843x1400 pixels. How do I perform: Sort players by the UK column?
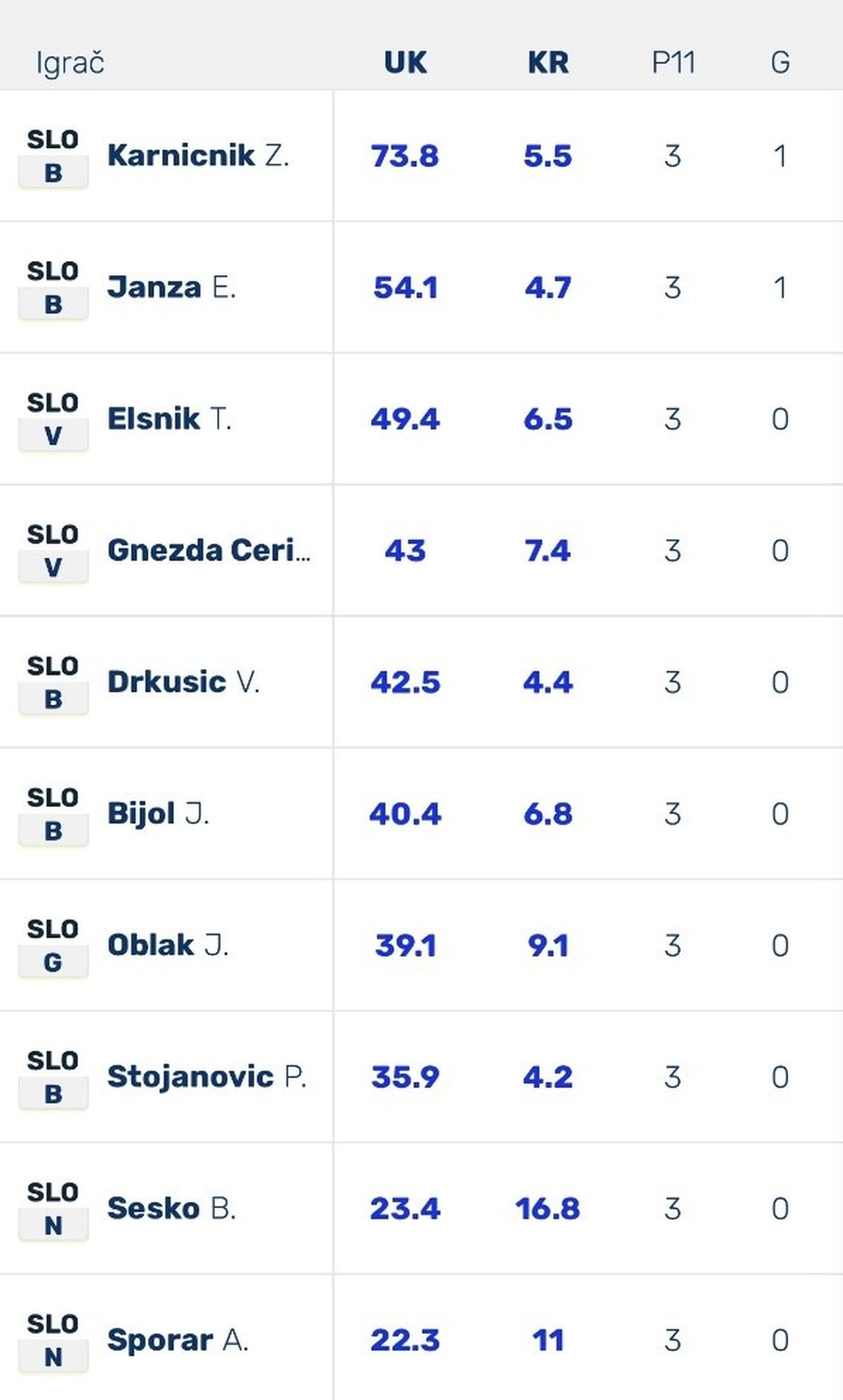pos(405,62)
